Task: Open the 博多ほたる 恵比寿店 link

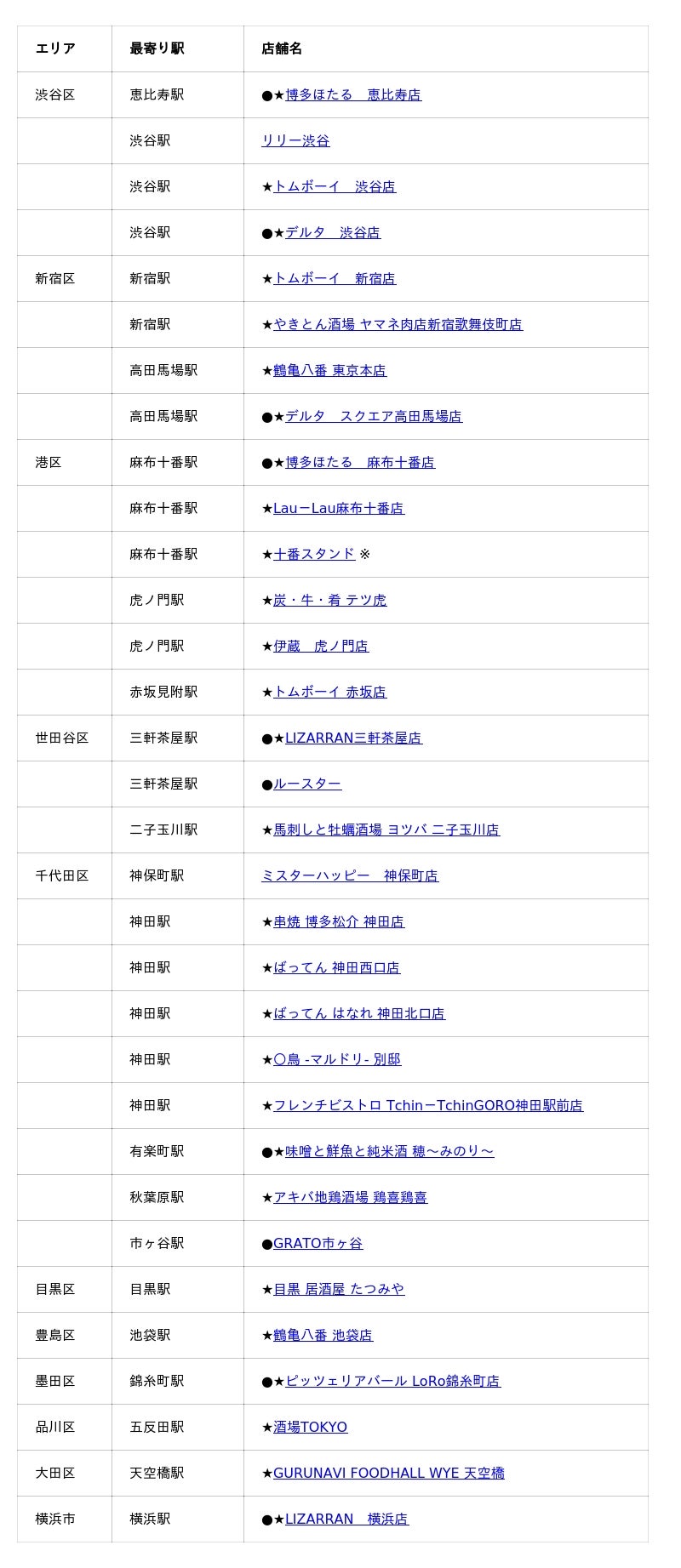Action: pos(353,95)
